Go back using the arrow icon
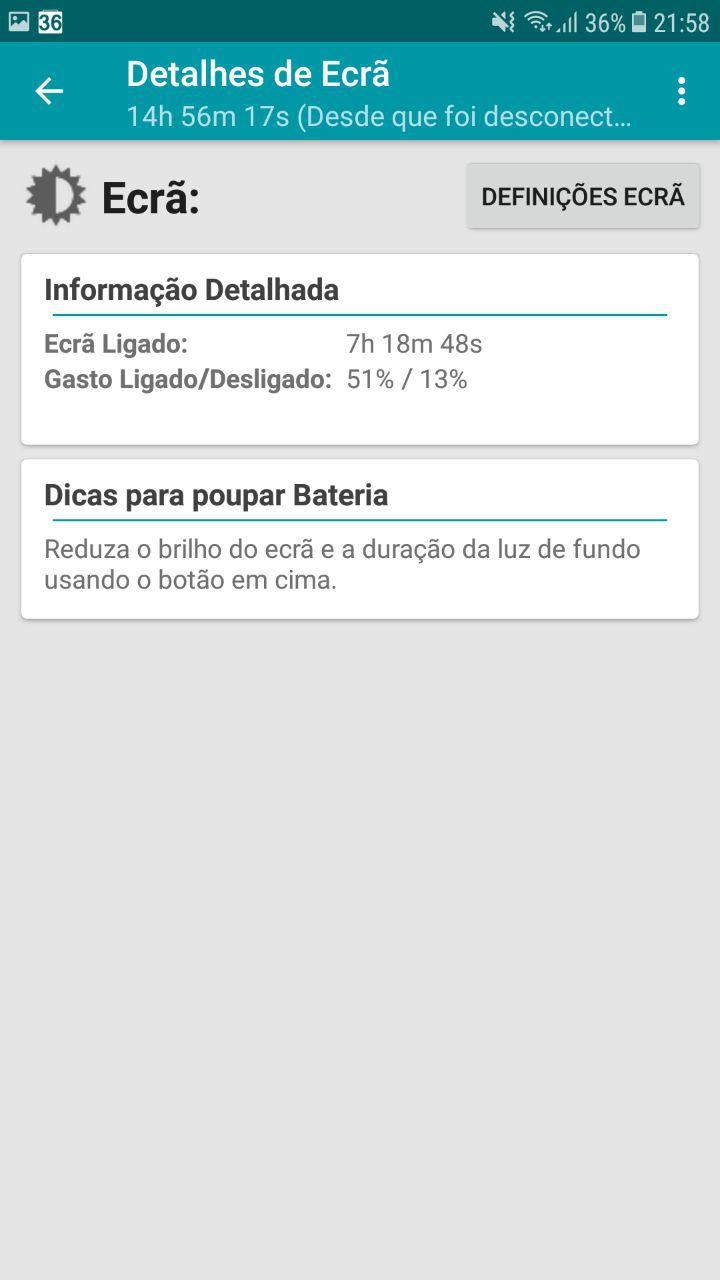720x1280 pixels. [x=49, y=91]
